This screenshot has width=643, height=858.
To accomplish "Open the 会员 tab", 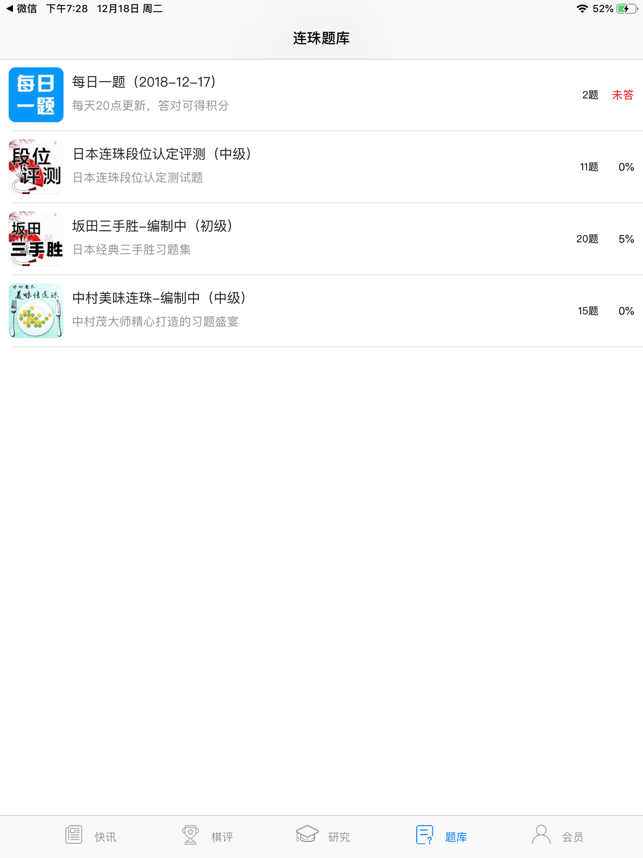I will [x=557, y=835].
